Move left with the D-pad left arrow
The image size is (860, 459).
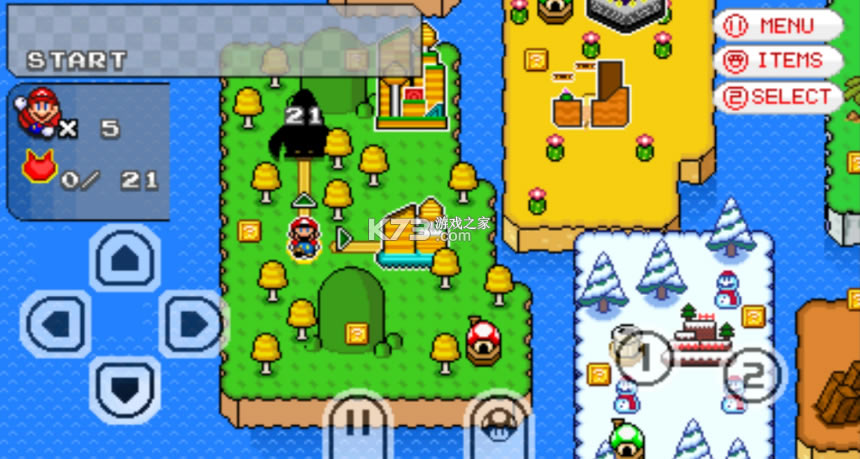click(56, 325)
